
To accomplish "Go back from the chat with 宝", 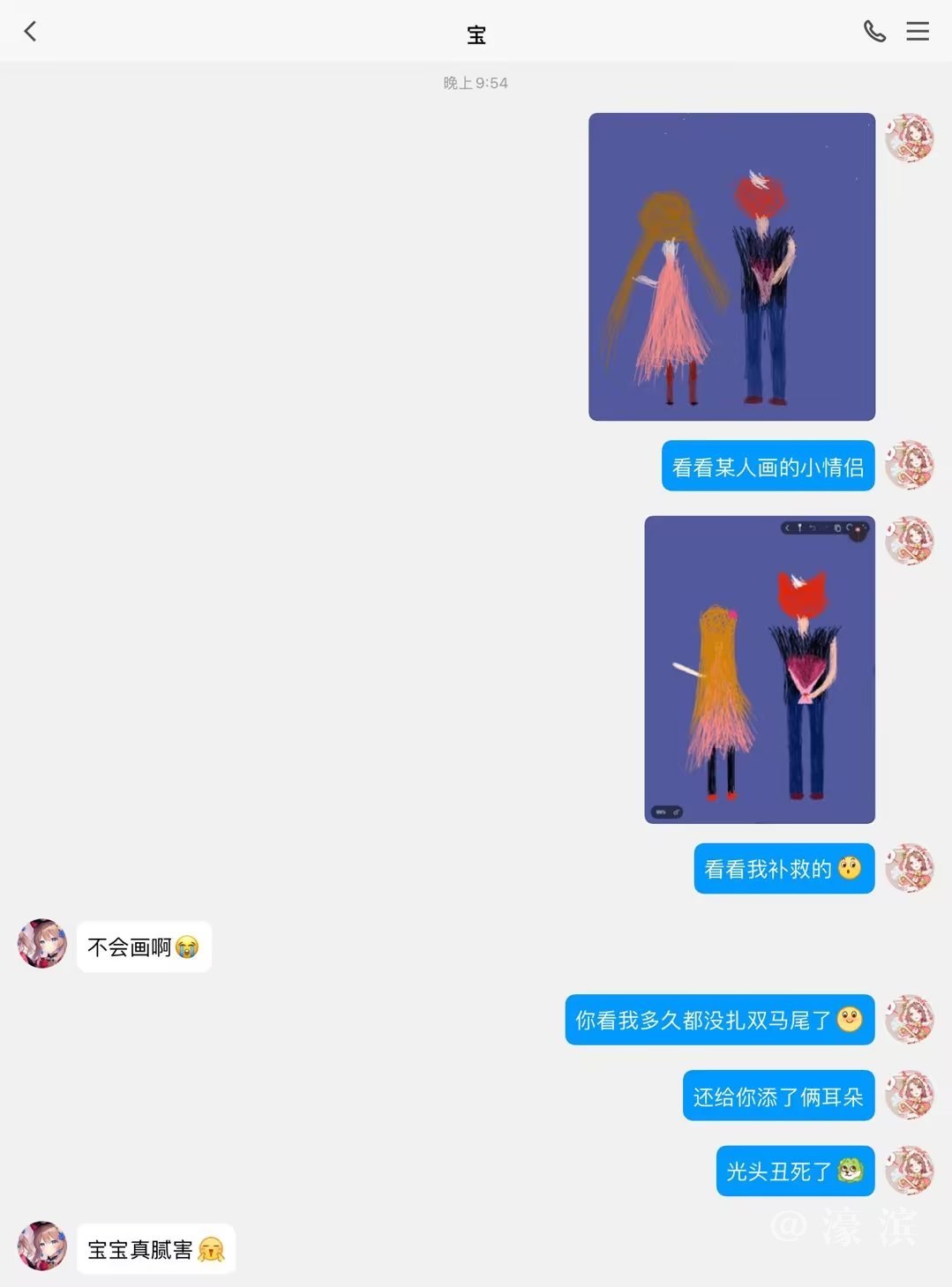I will [31, 32].
